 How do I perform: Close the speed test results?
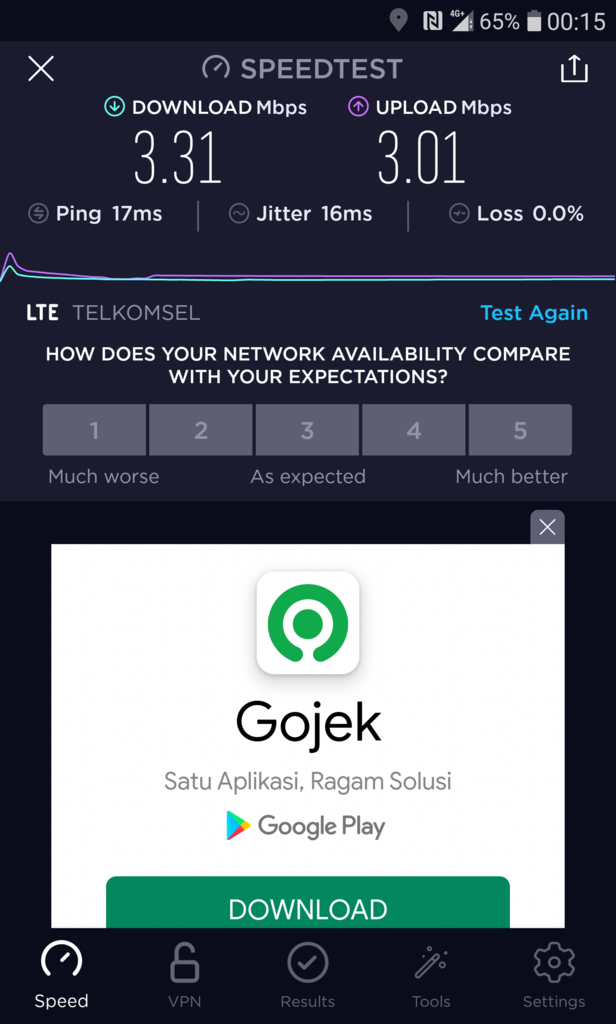click(x=41, y=69)
